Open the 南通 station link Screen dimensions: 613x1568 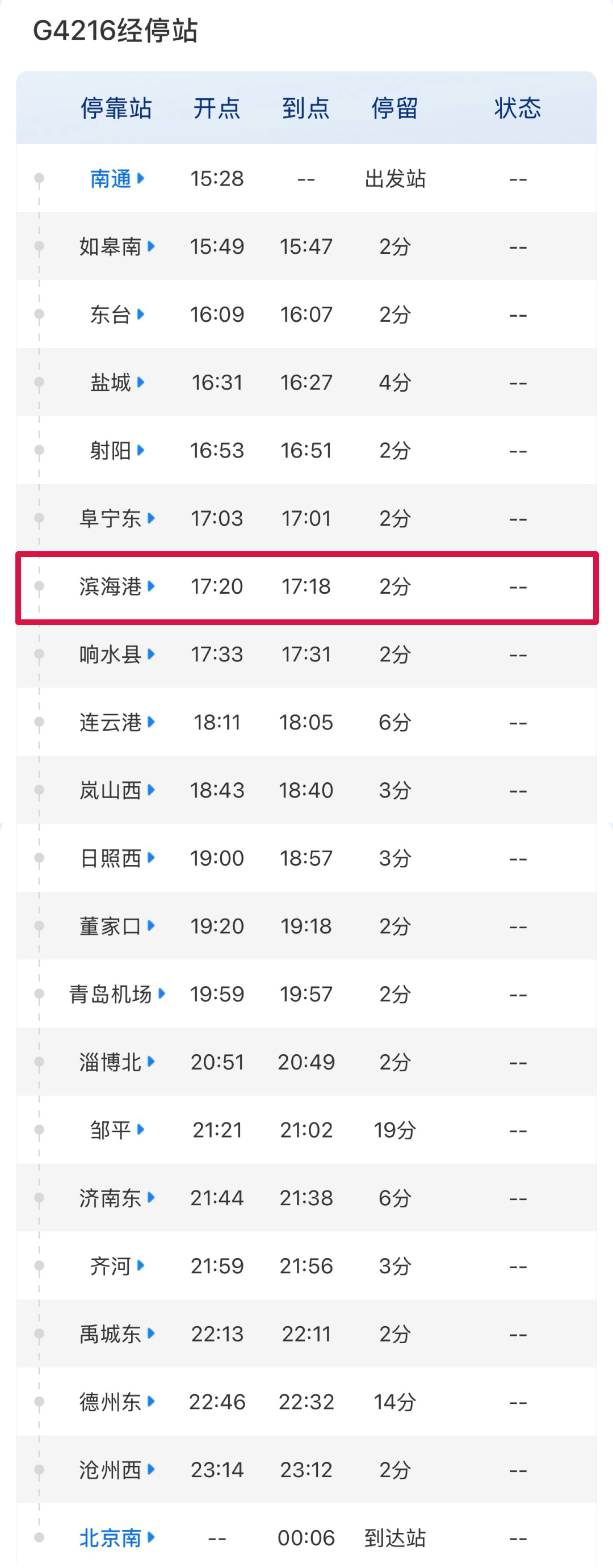pos(116,179)
